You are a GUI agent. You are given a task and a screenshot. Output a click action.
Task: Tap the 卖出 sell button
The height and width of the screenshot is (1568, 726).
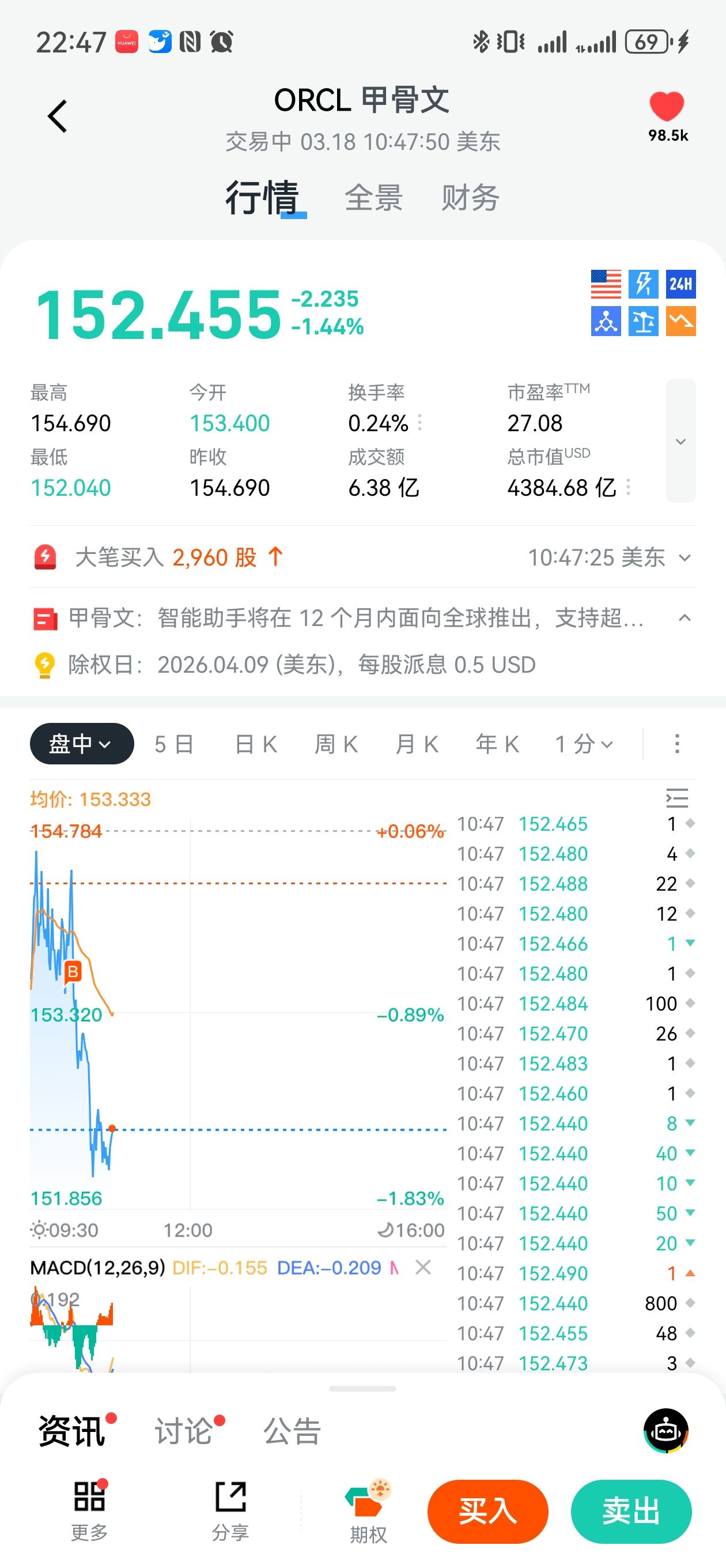coord(630,1512)
